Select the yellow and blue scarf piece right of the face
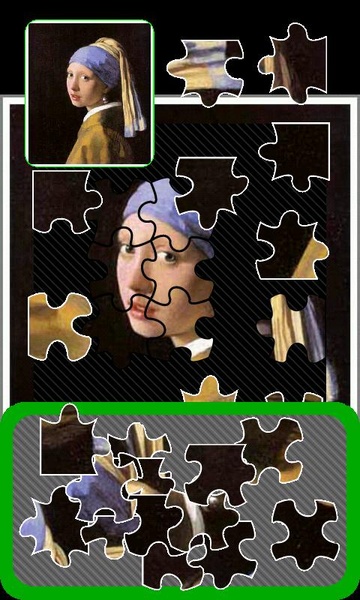This screenshot has width=360, height=600. tap(293, 329)
